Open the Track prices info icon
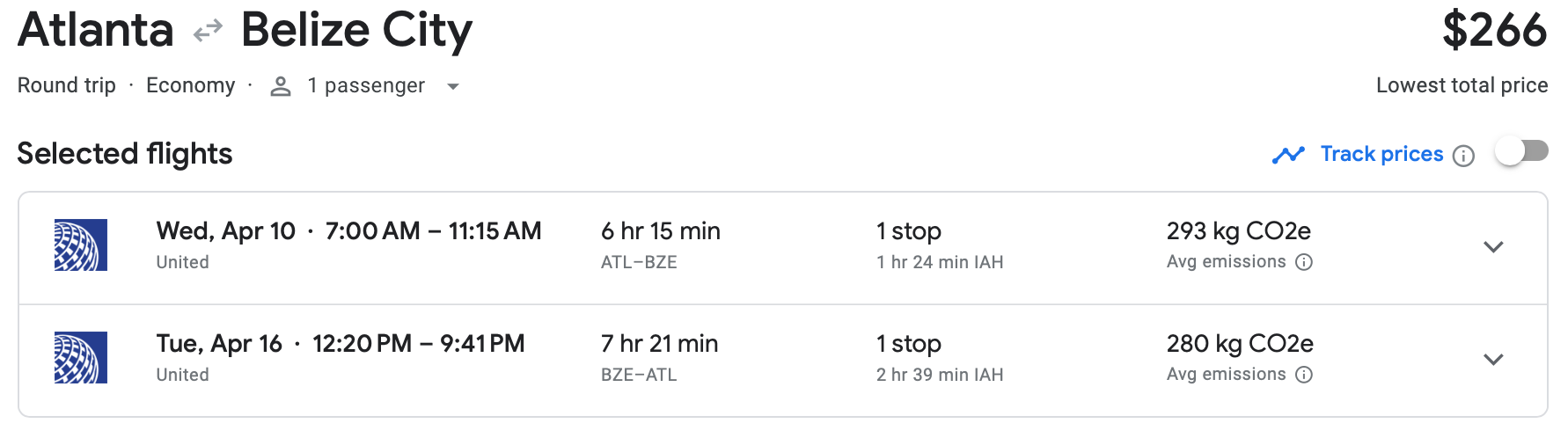This screenshot has height=438, width=1568. tap(1463, 156)
